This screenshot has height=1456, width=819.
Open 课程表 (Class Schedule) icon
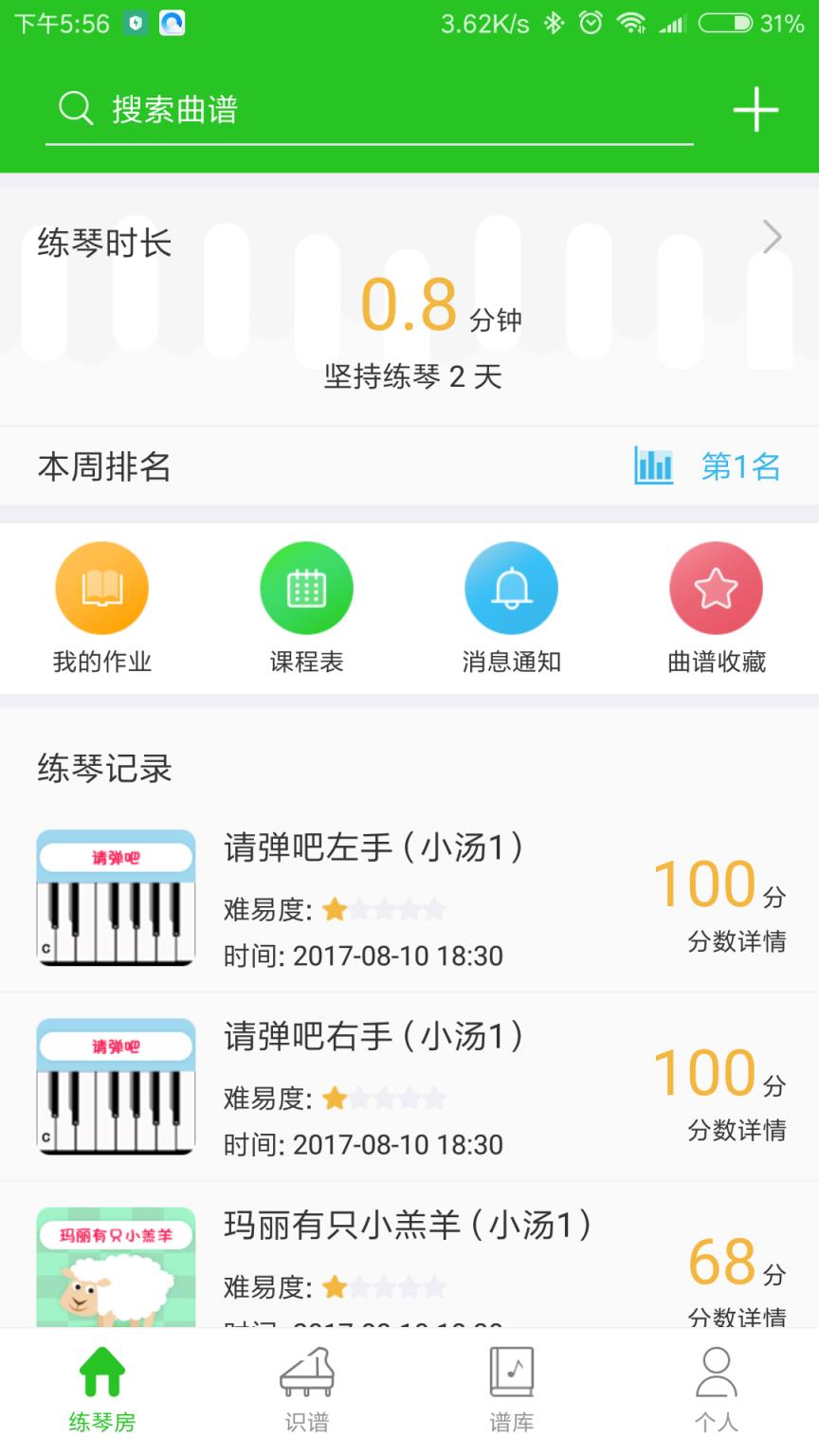306,588
